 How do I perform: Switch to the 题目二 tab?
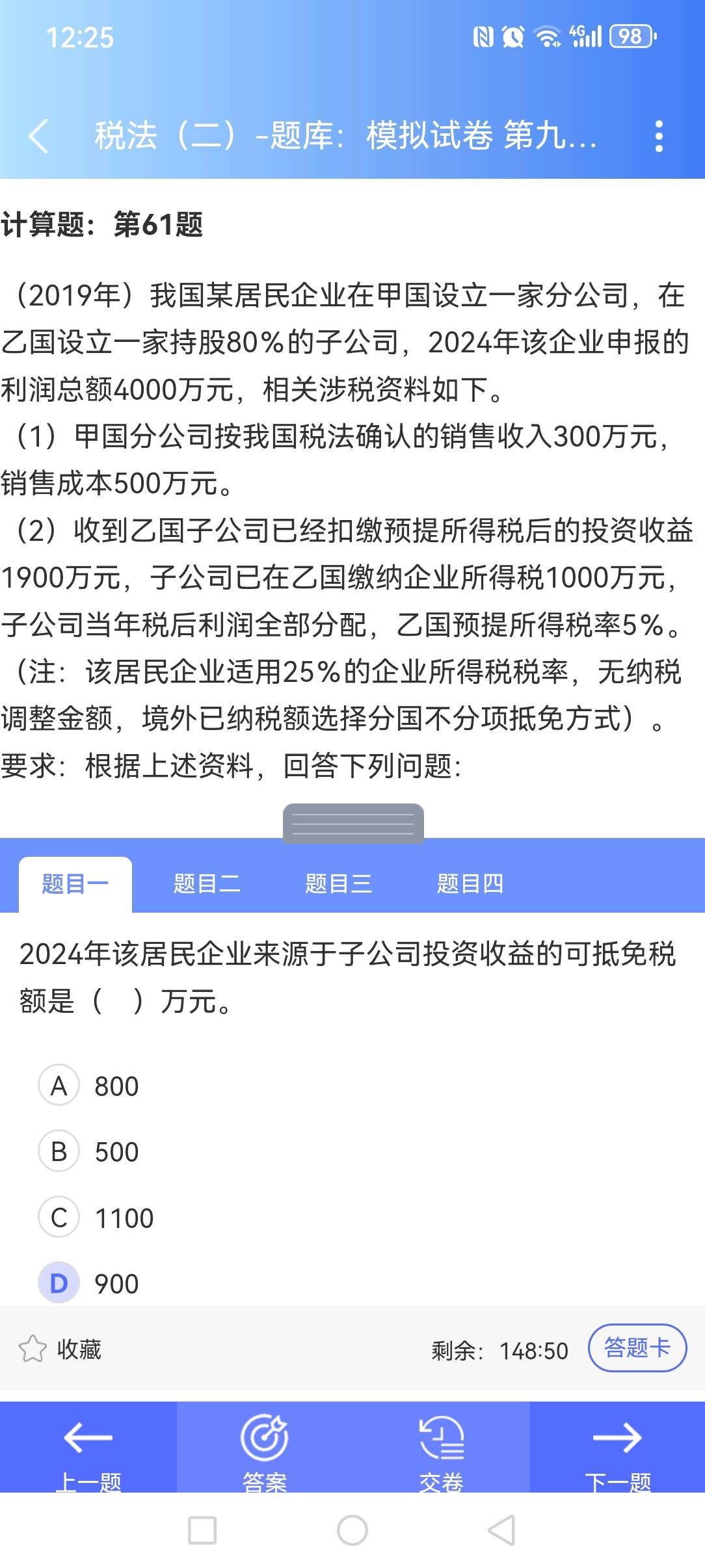pos(207,884)
